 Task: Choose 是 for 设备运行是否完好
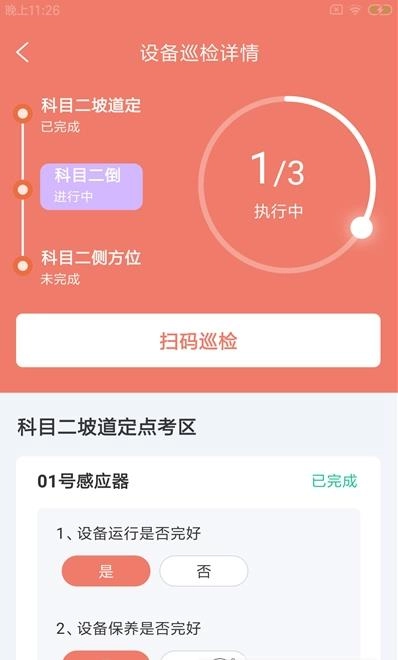tap(106, 571)
